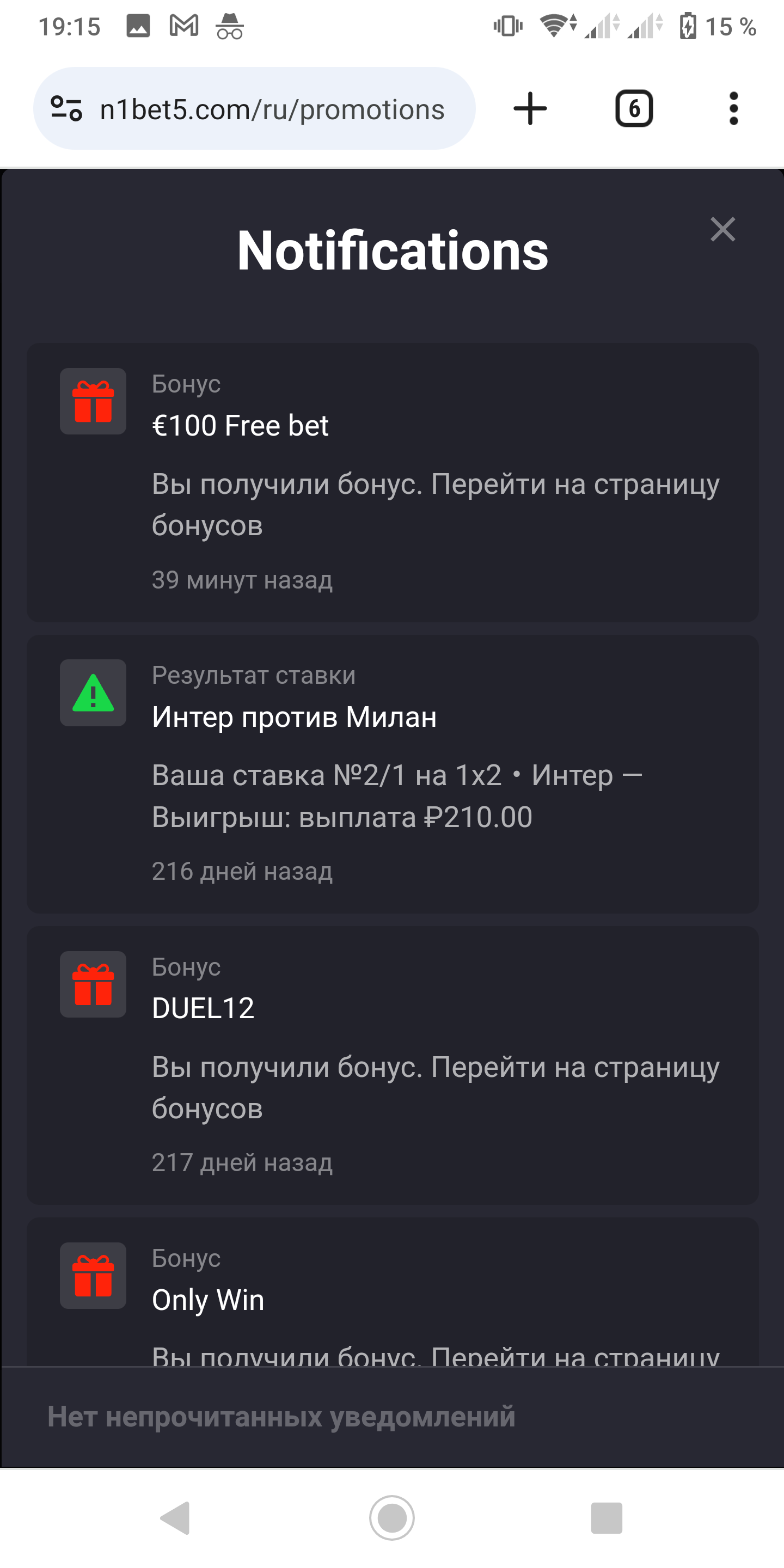Open the browser overflow menu
The width and height of the screenshot is (784, 1568).
733,109
